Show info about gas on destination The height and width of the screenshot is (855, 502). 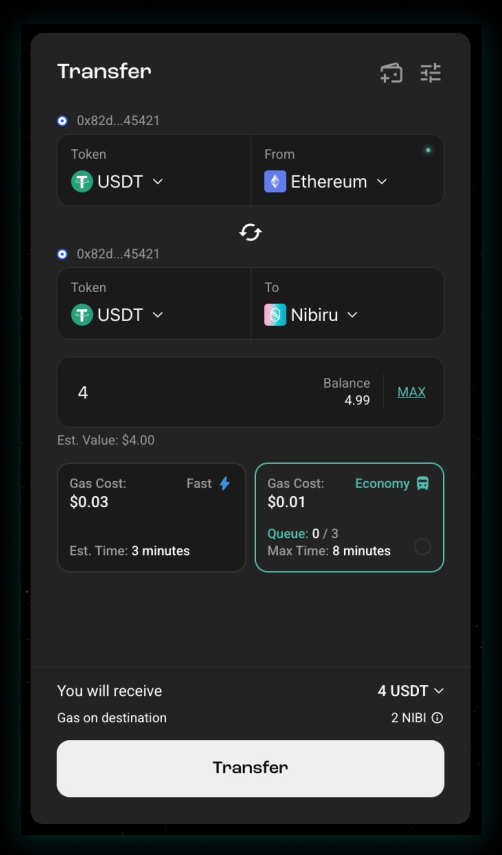coord(437,718)
